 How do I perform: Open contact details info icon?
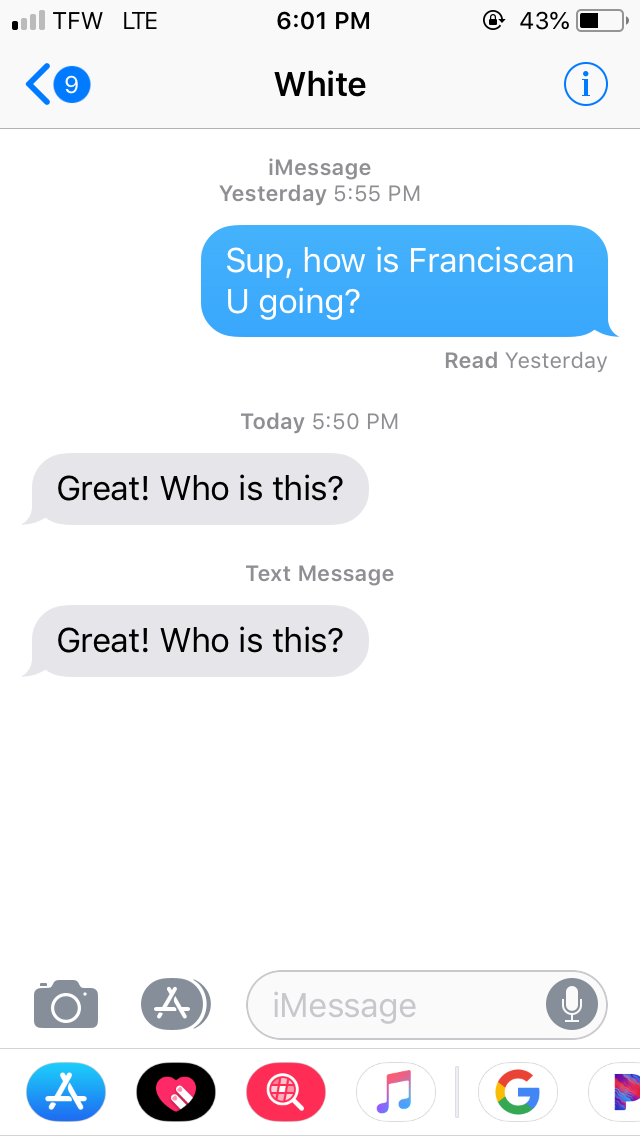(x=585, y=85)
